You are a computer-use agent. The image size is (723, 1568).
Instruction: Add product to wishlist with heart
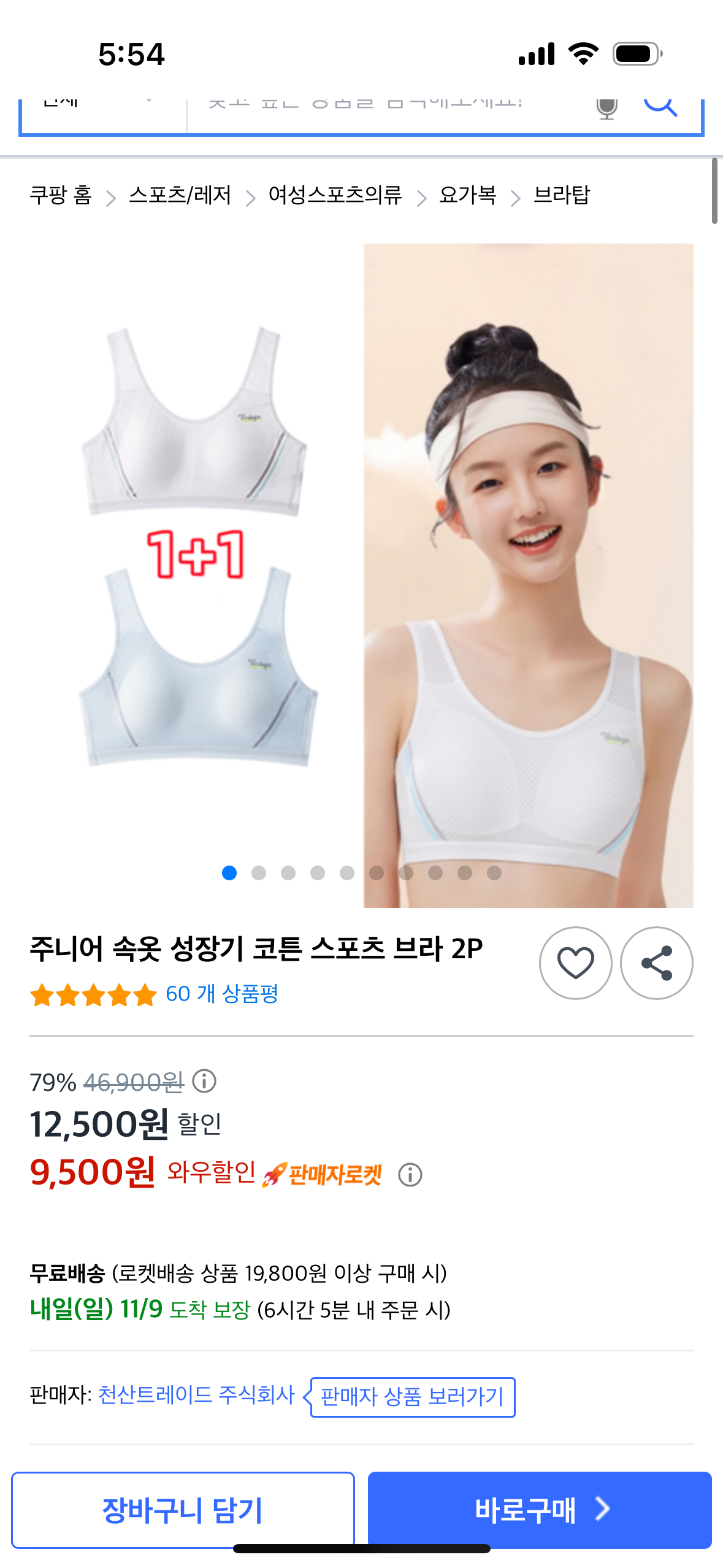(x=575, y=963)
